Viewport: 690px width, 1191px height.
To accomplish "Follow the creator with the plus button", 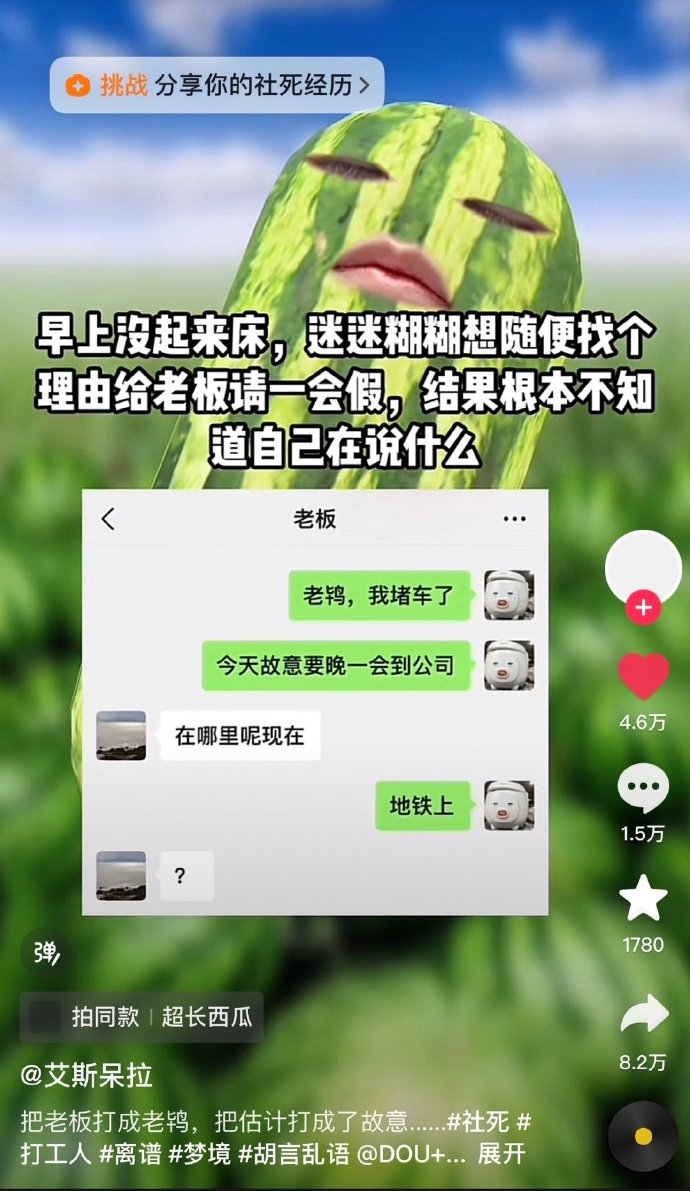I will coord(643,607).
